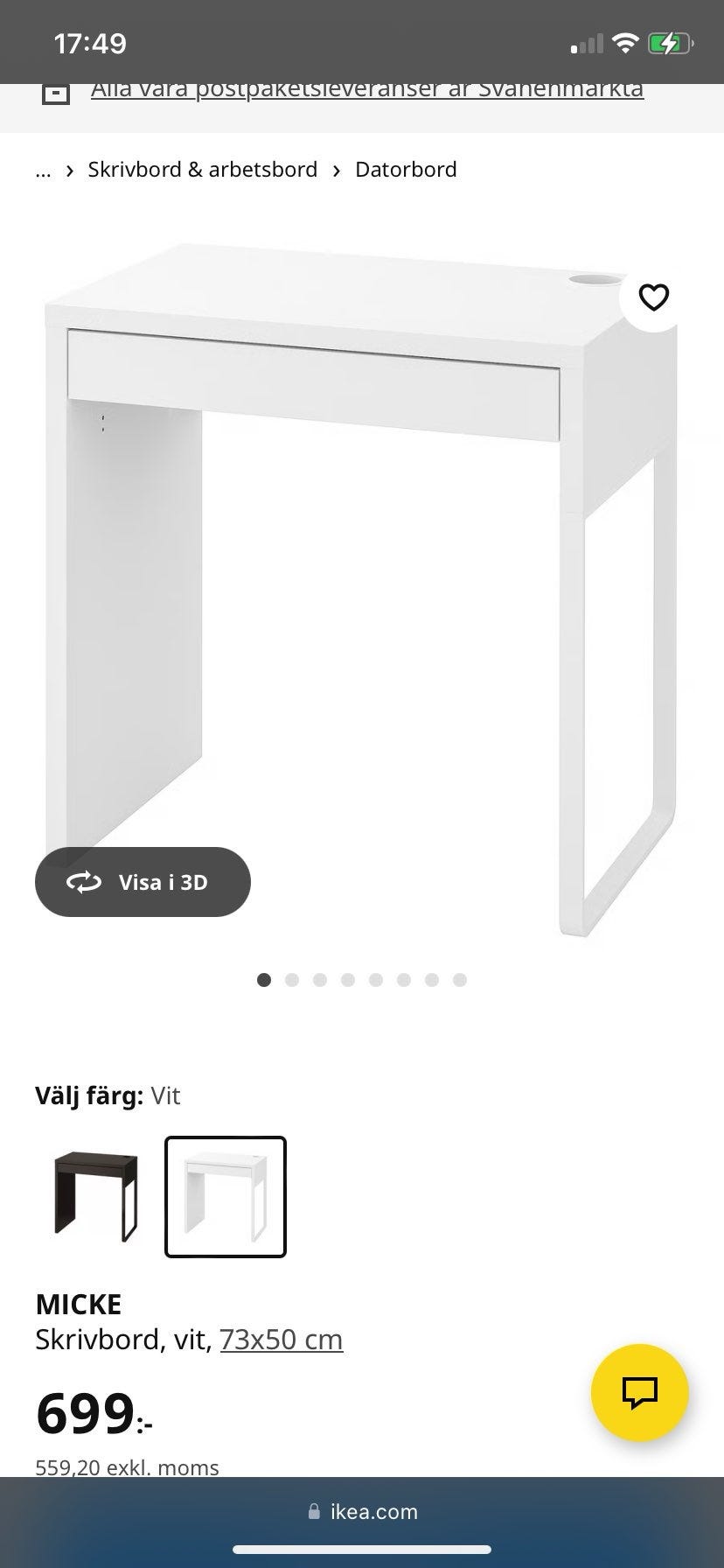The image size is (724, 1568).
Task: Tap the lock icon next to ikea.com
Action: (x=314, y=1511)
